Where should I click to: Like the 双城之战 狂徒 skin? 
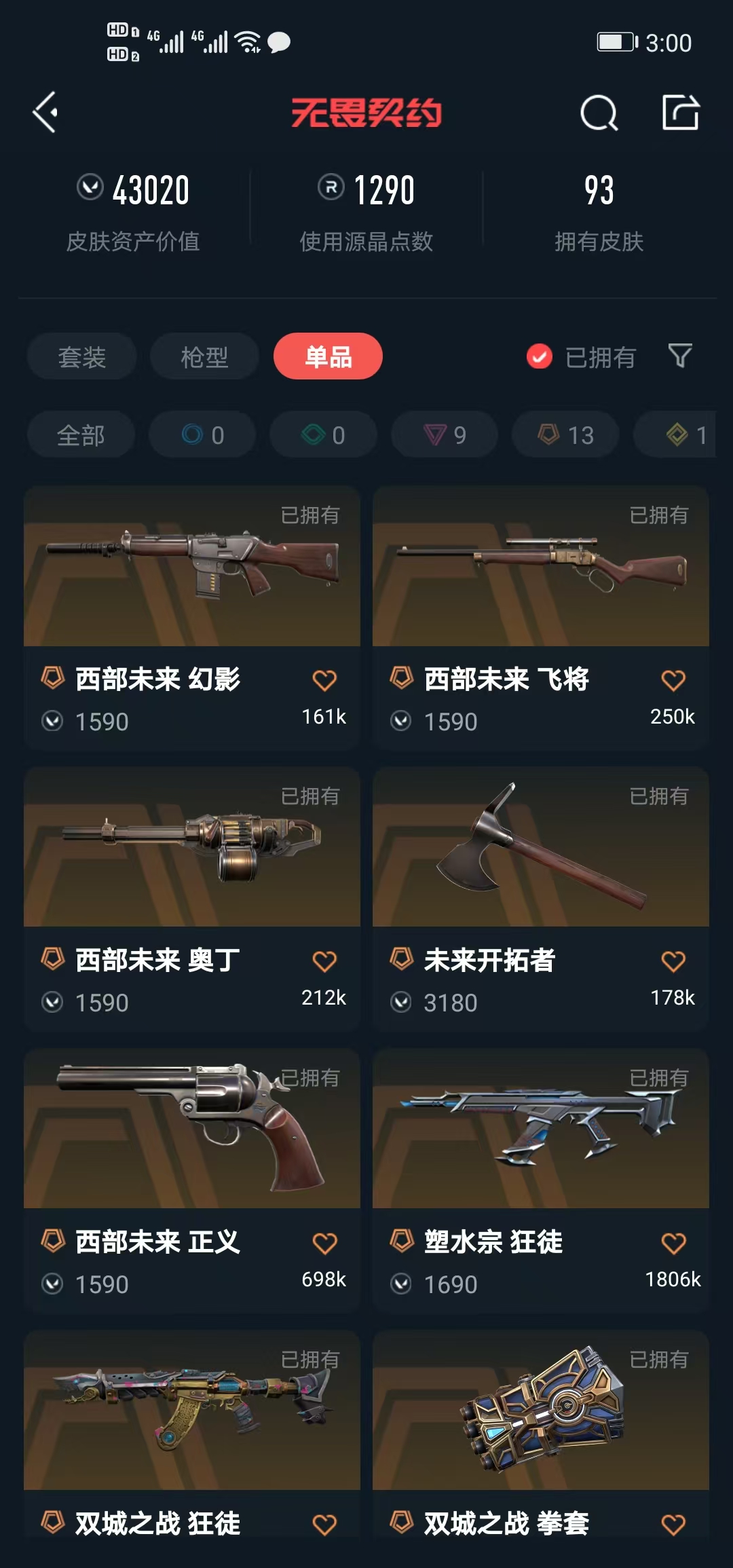(x=324, y=1525)
